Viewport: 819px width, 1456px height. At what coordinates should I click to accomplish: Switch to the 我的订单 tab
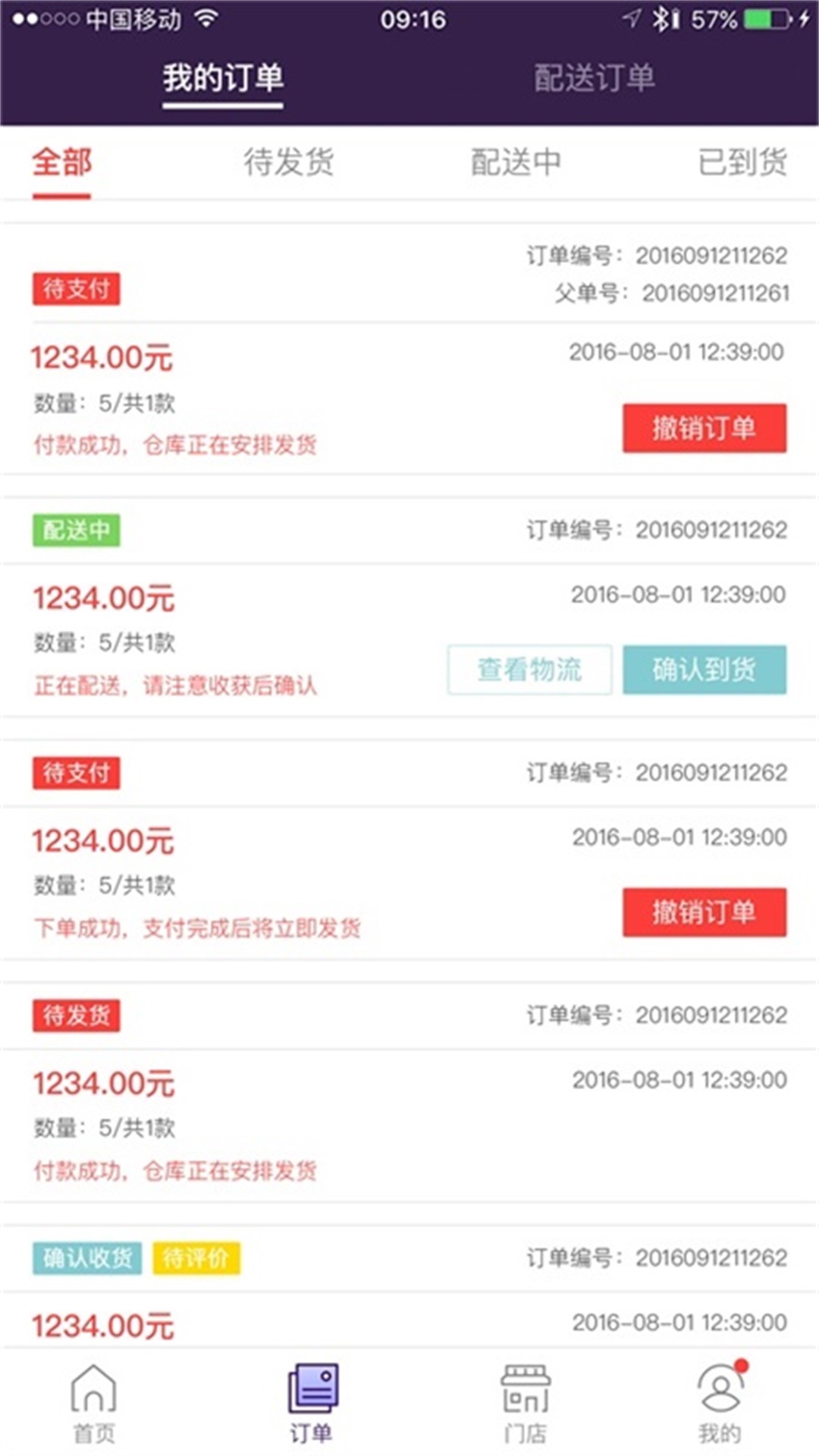pyautogui.click(x=224, y=76)
